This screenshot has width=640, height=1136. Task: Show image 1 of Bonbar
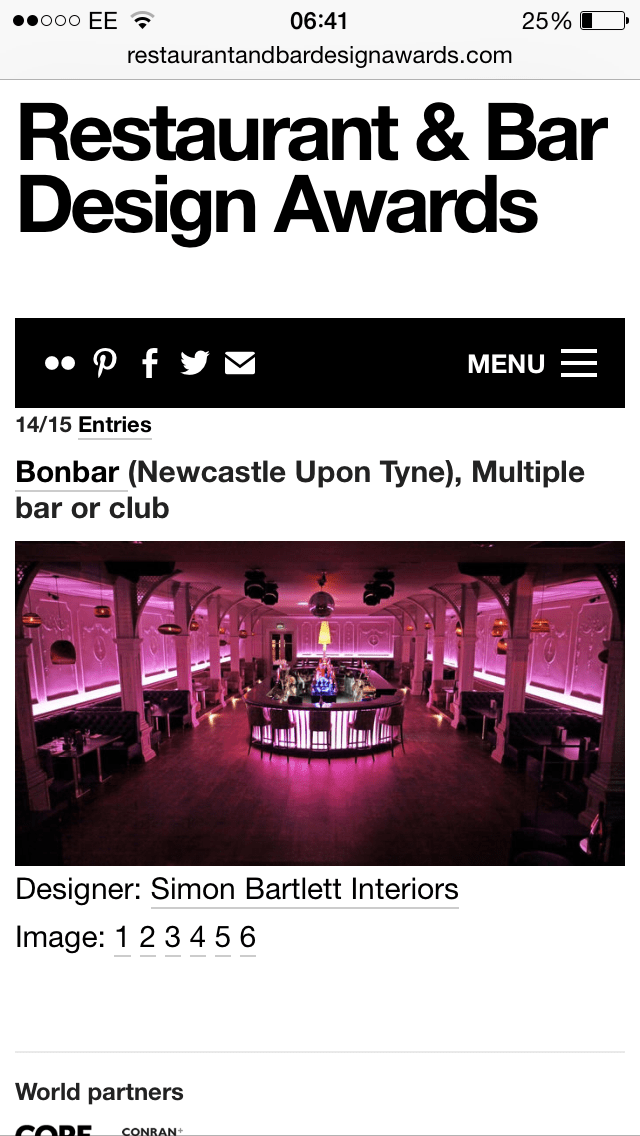pyautogui.click(x=122, y=938)
